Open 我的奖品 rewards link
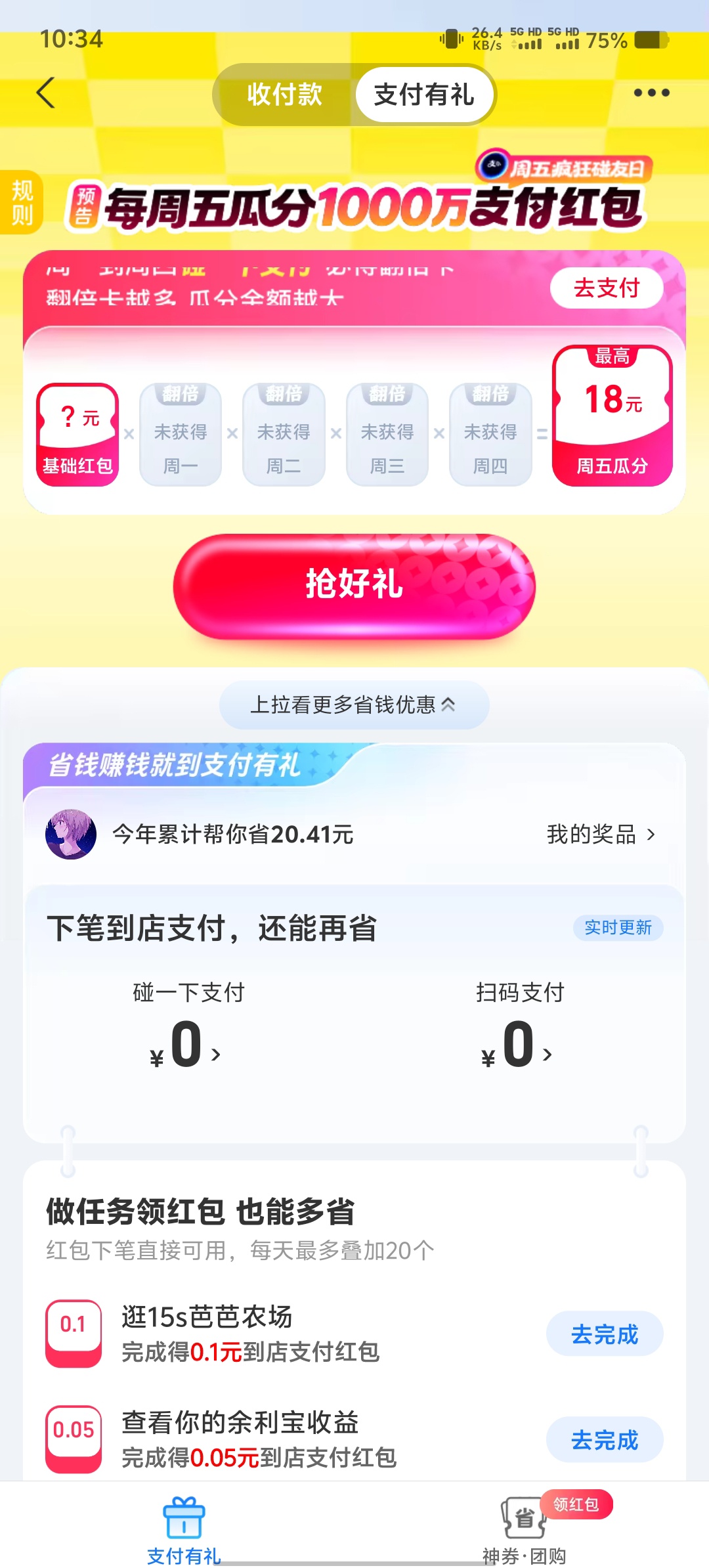The width and height of the screenshot is (709, 1568). 591,835
